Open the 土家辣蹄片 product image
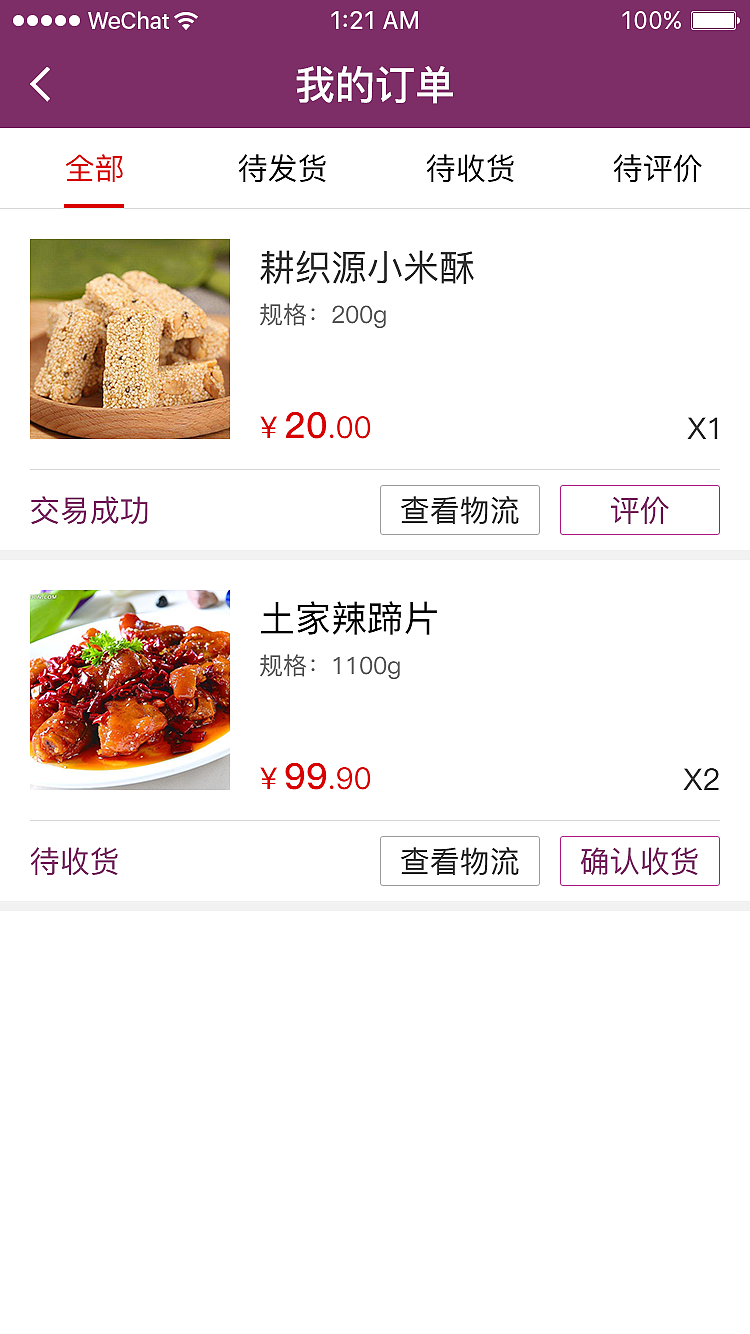The image size is (750, 1334). point(129,689)
